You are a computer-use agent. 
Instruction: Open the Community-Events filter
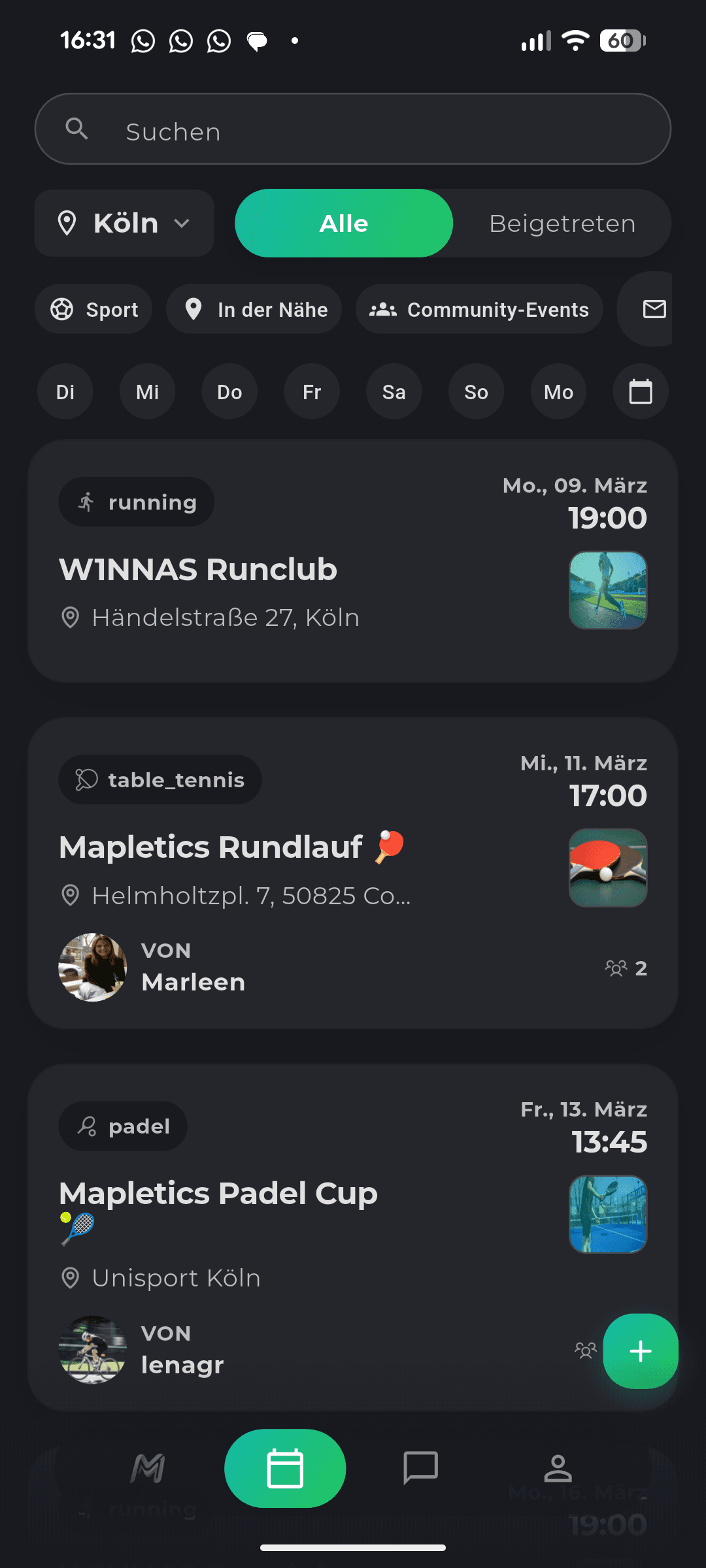479,309
